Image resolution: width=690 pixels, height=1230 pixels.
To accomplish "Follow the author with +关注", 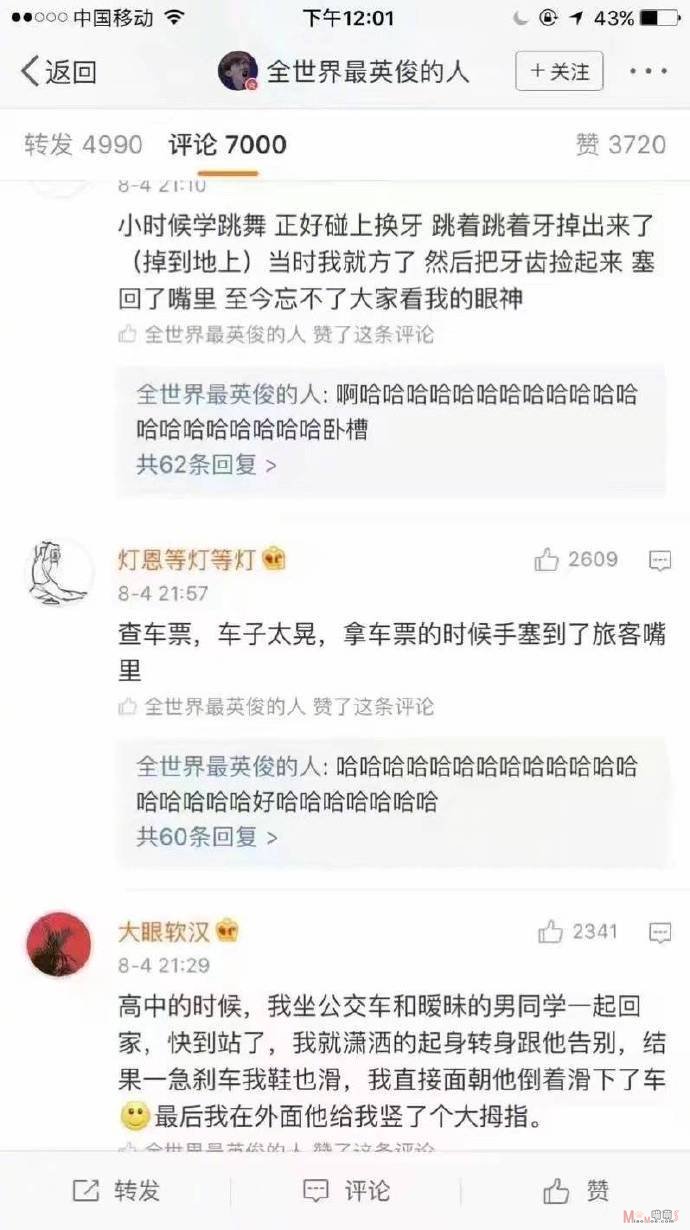I will pos(559,72).
